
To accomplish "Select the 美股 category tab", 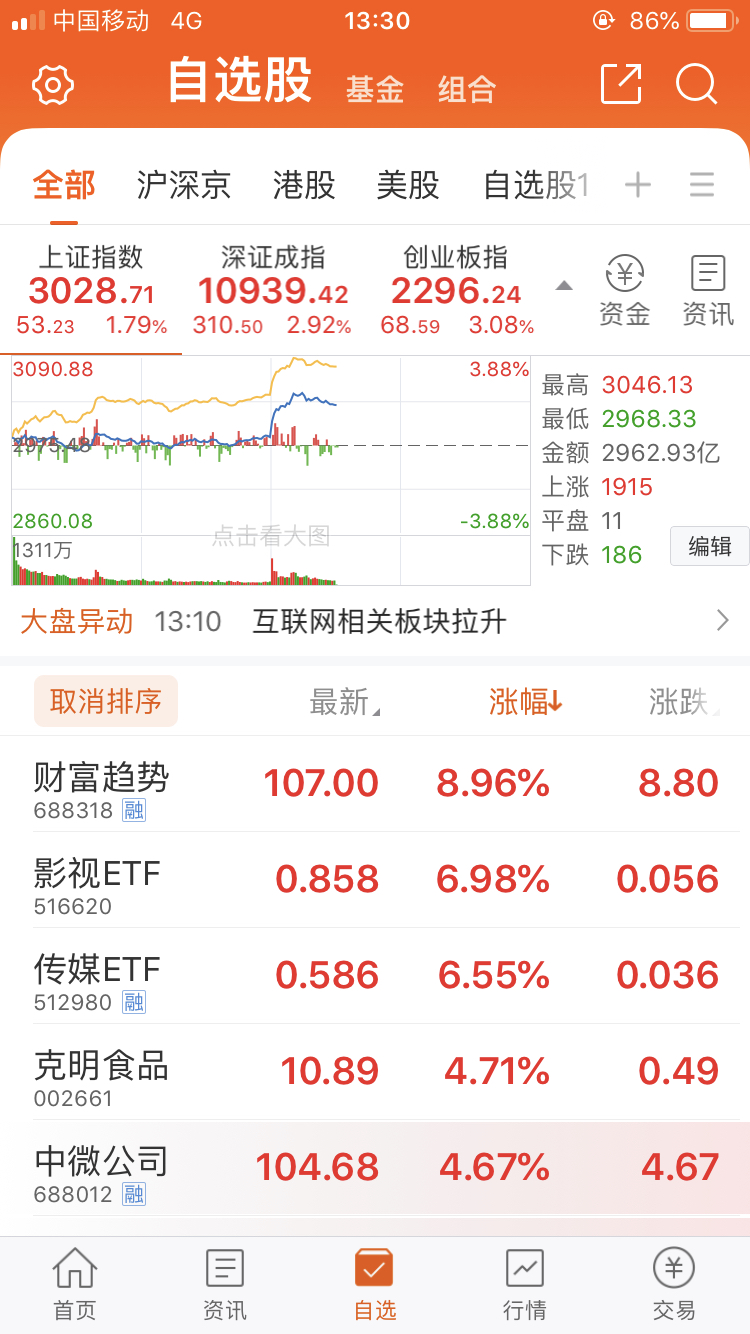I will 408,185.
